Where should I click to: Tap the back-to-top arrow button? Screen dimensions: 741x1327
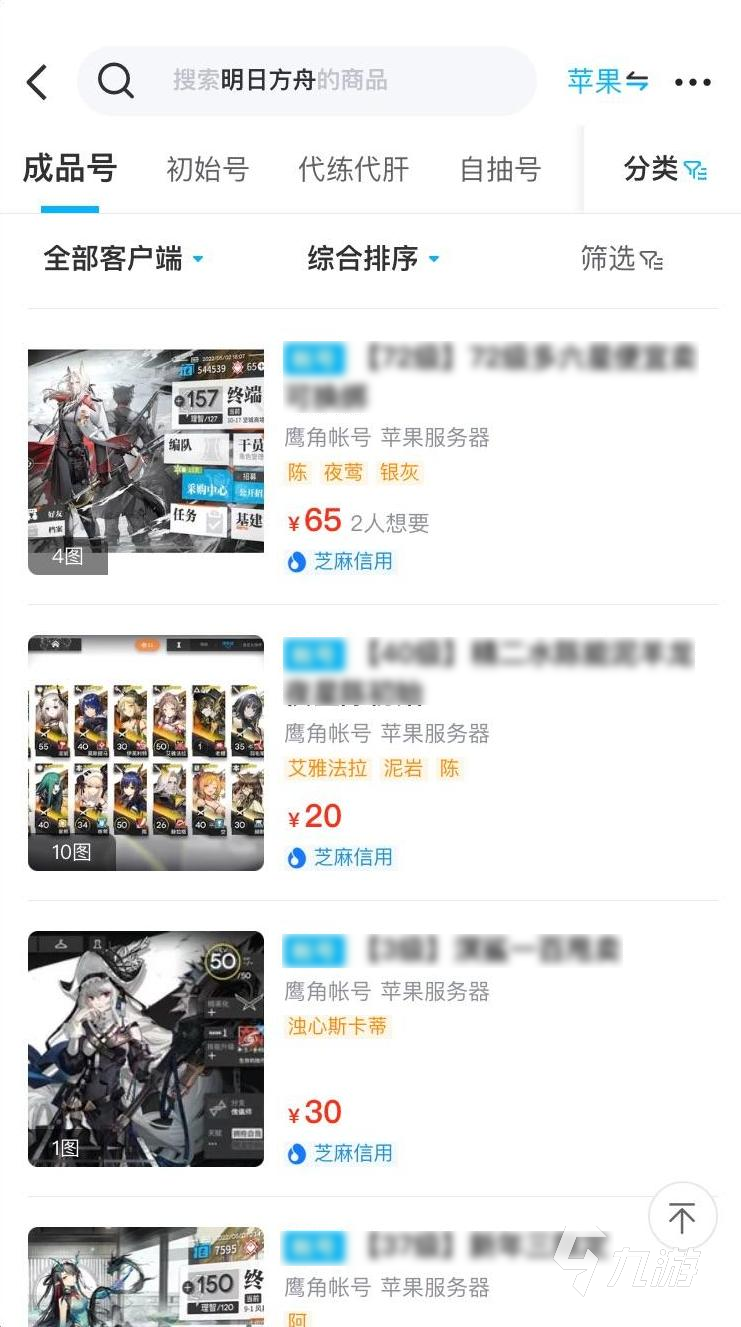tap(682, 1217)
